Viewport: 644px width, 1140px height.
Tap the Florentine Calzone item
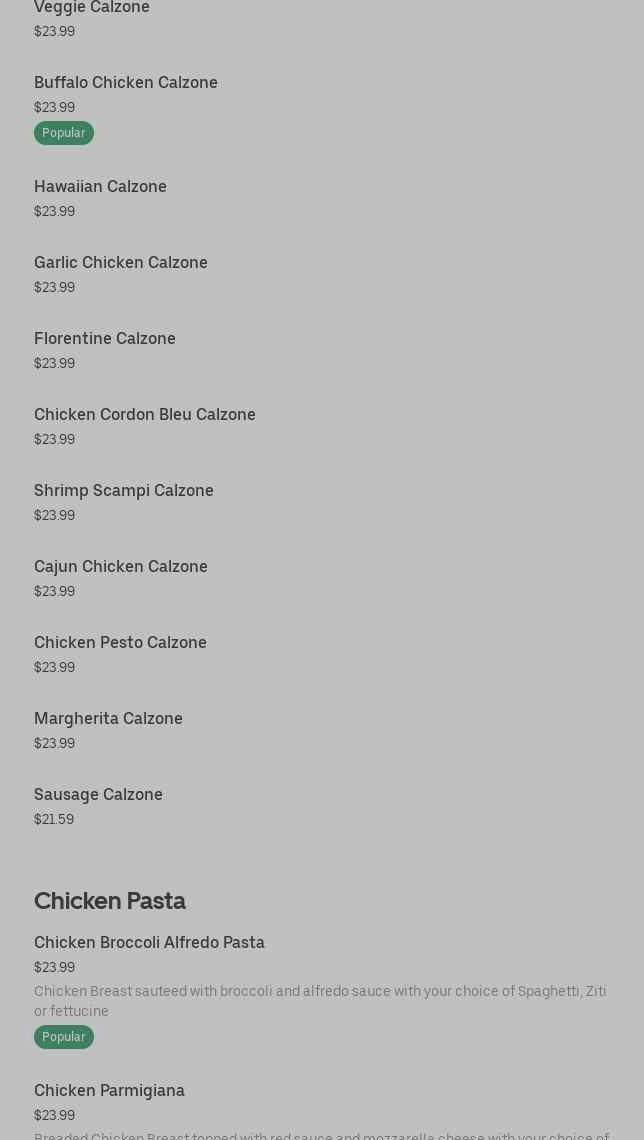pos(105,339)
